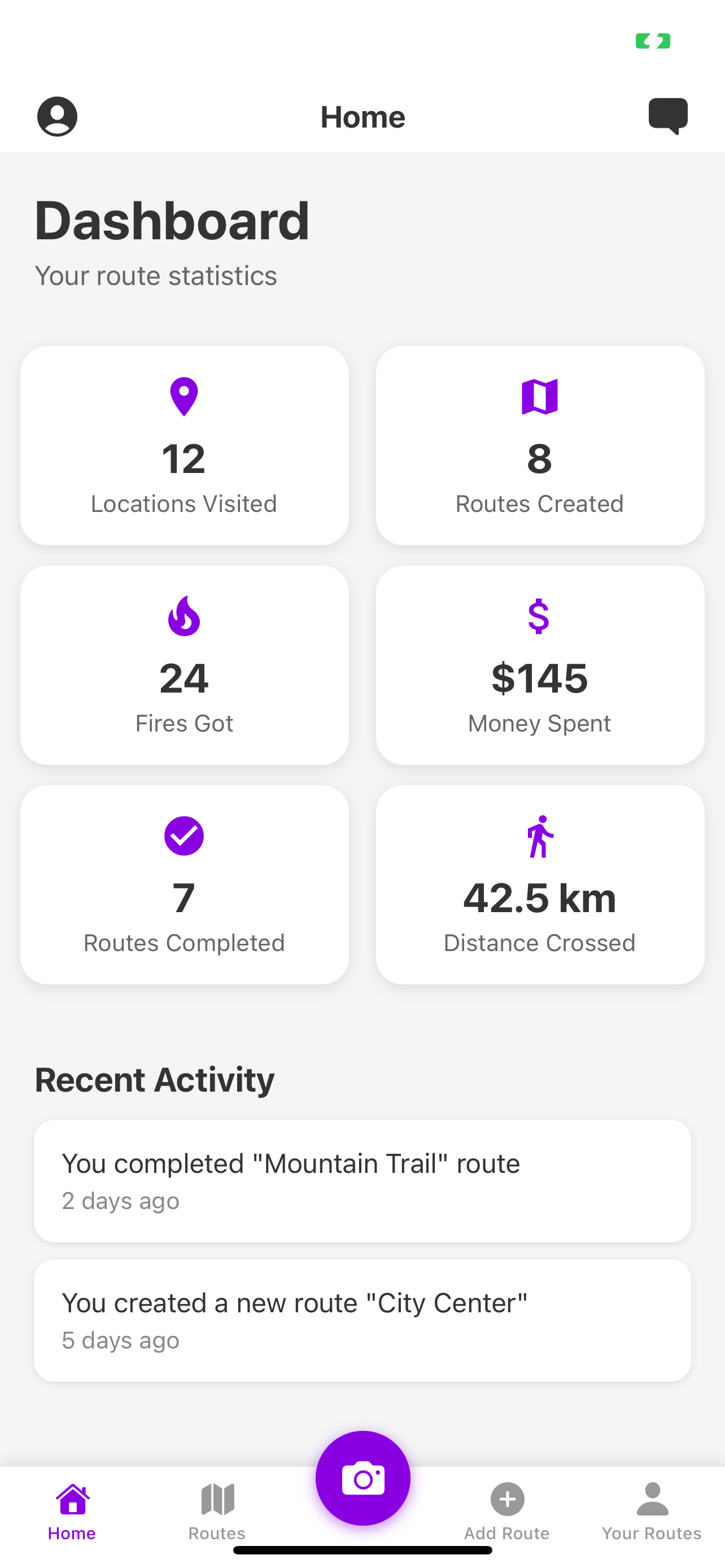Viewport: 725px width, 1568px height.
Task: Open the Locations Visited card
Action: [x=185, y=445]
